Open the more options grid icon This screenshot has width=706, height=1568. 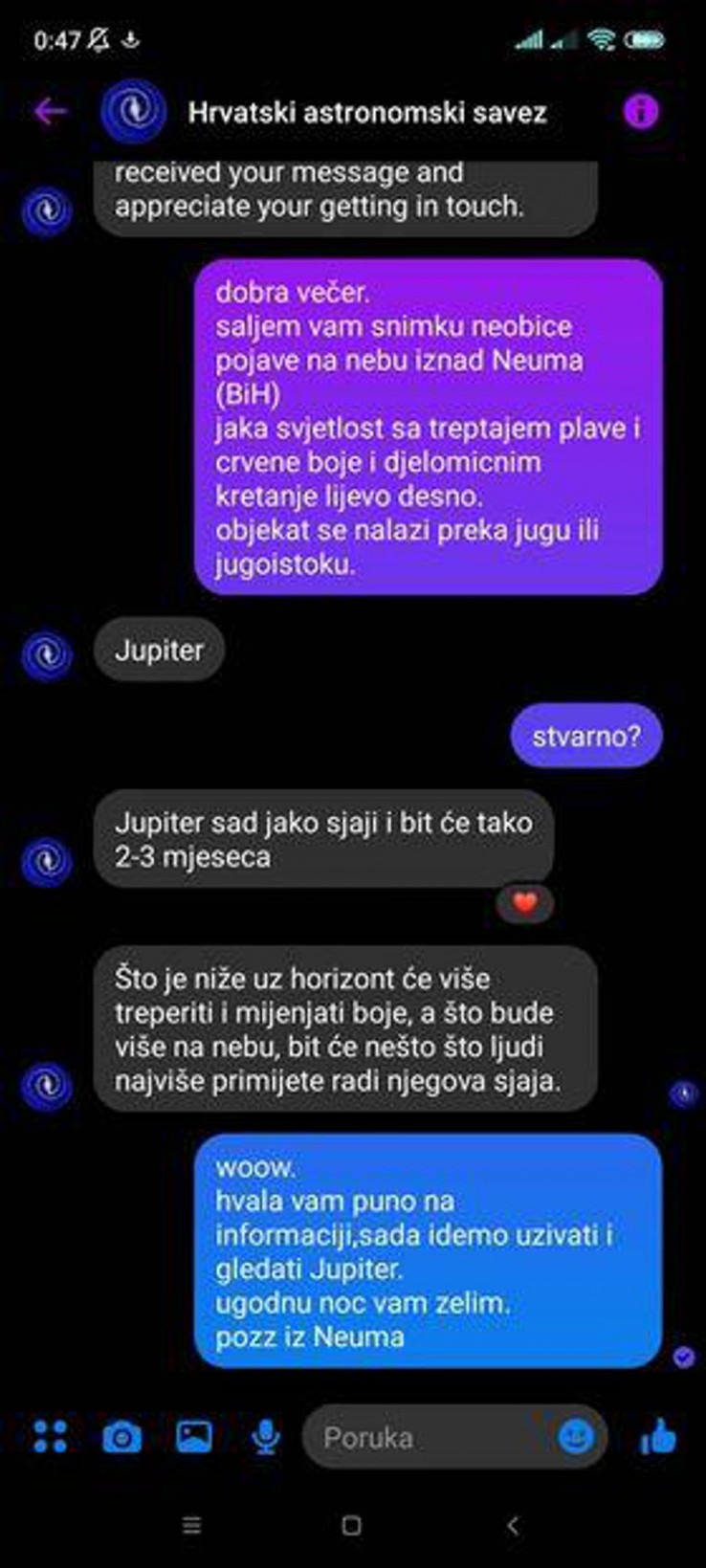pos(50,1436)
